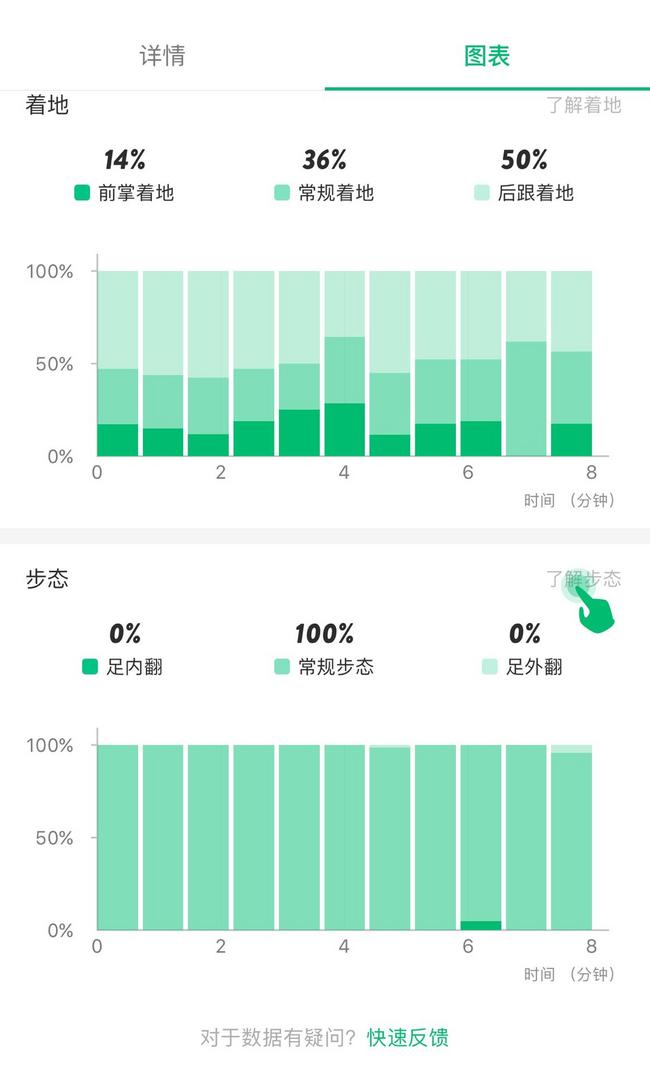This screenshot has height=1073, width=650.
Task: Switch to the 详情 tab
Action: pyautogui.click(x=162, y=56)
